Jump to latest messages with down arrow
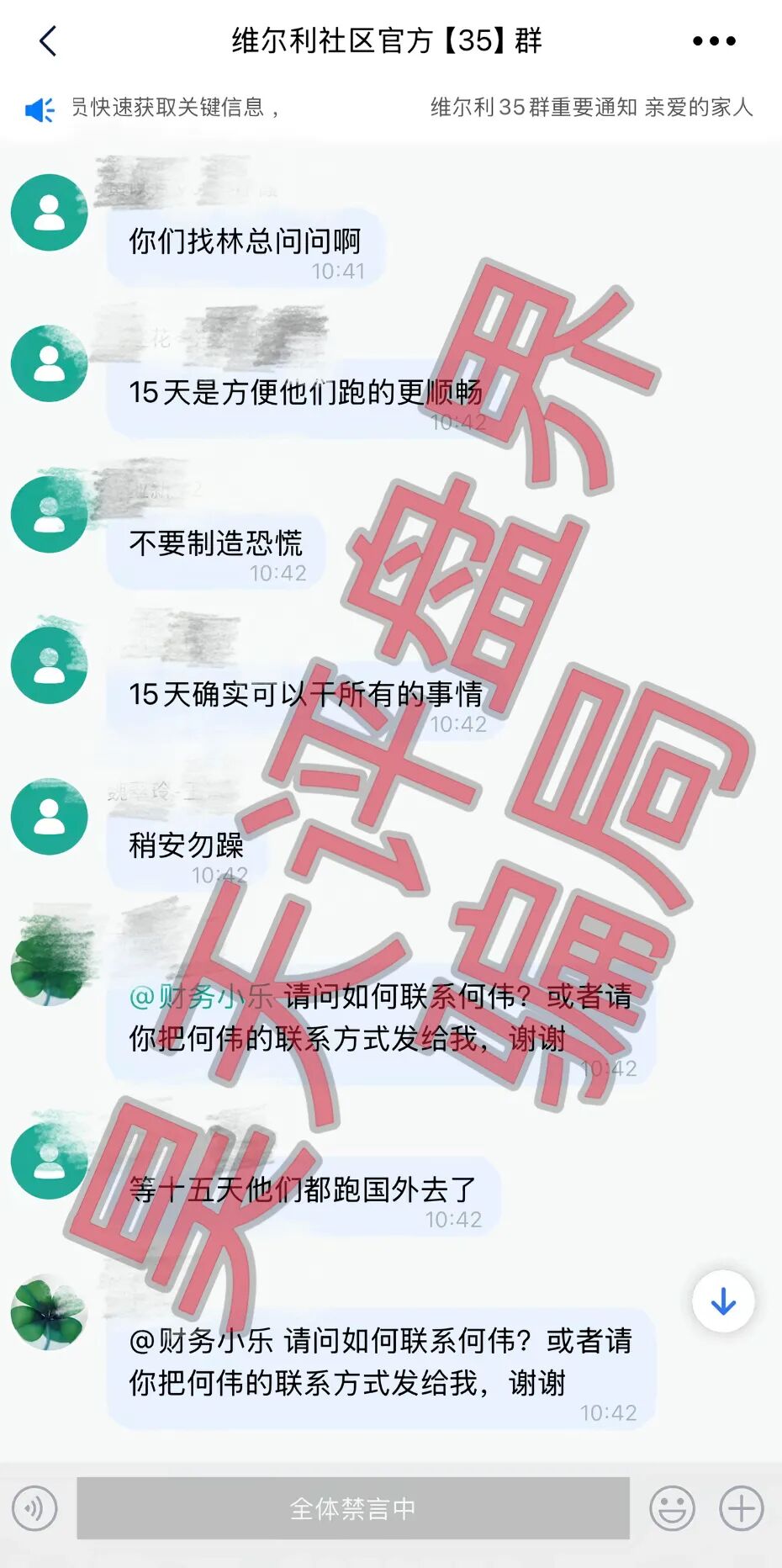The height and width of the screenshot is (1568, 782). coord(723,1301)
